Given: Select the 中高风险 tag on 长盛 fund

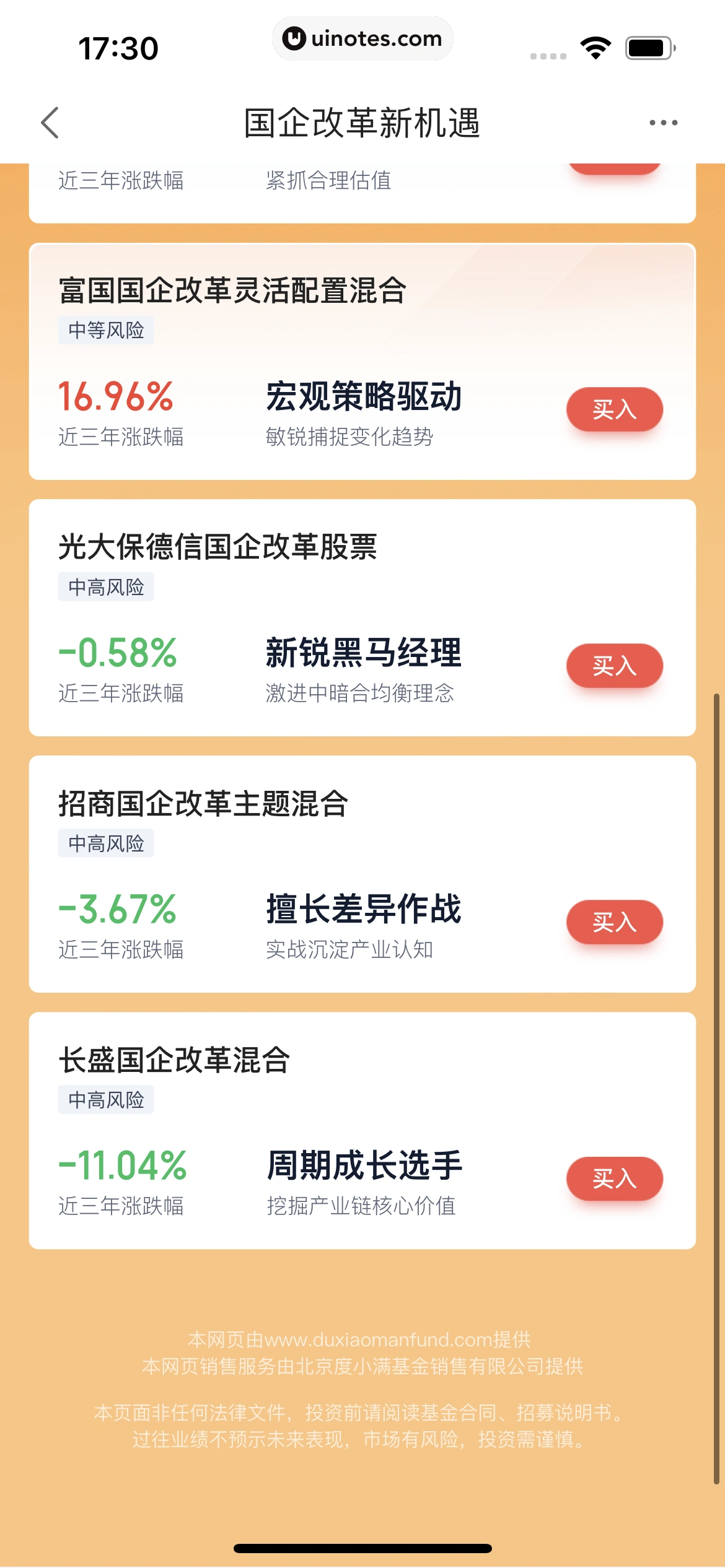Looking at the screenshot, I should point(107,1100).
